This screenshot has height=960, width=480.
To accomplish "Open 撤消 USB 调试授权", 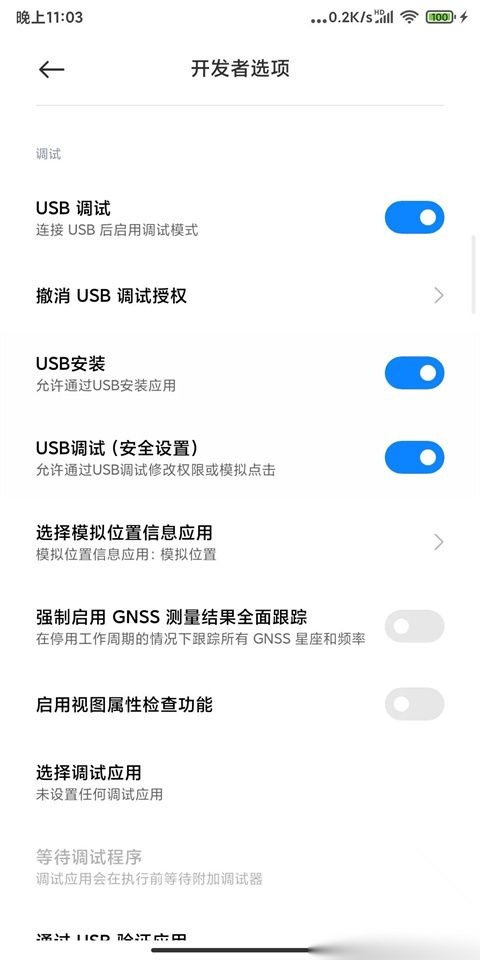I will tap(240, 296).
